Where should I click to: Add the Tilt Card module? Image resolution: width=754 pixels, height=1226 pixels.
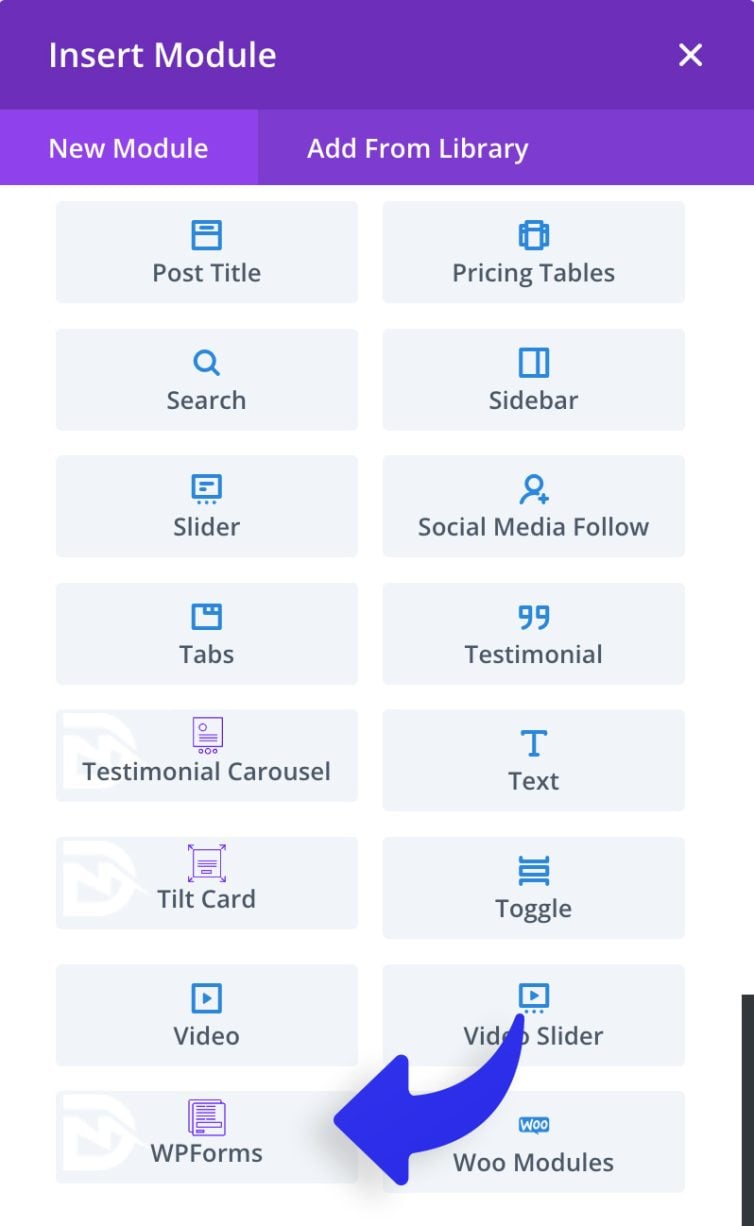206,880
